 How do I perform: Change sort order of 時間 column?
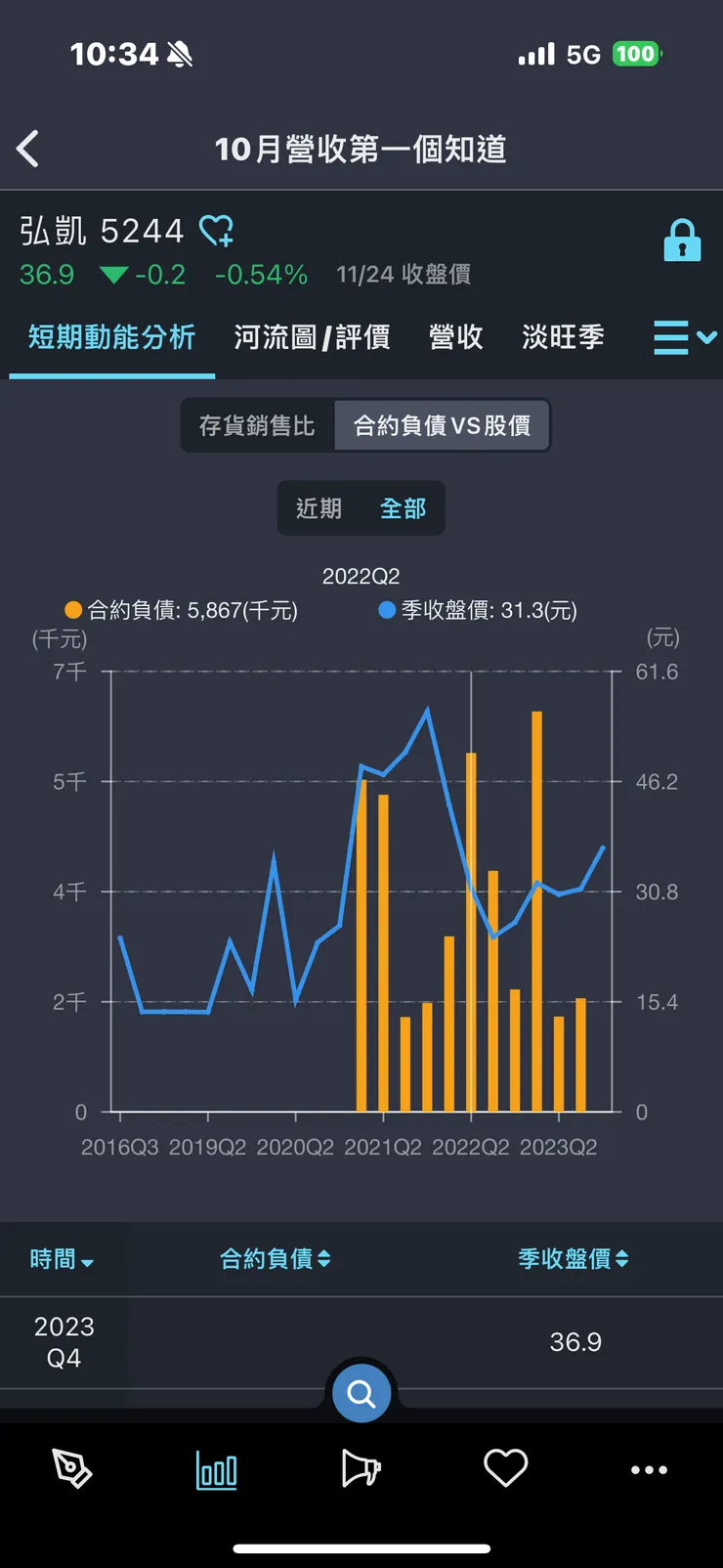[60, 1259]
